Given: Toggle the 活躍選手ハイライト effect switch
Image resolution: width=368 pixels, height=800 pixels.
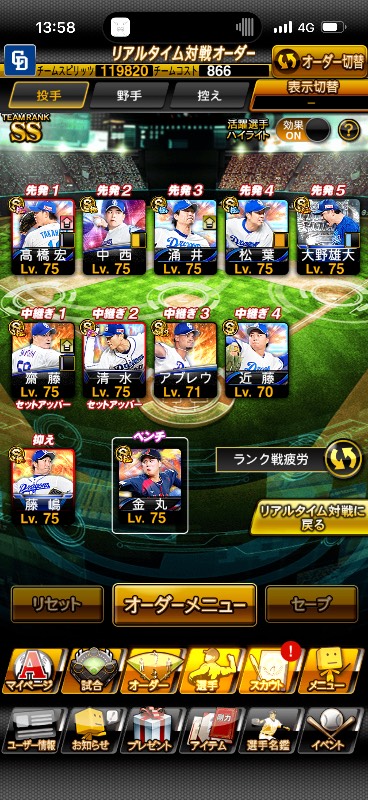Looking at the screenshot, I should (x=303, y=130).
